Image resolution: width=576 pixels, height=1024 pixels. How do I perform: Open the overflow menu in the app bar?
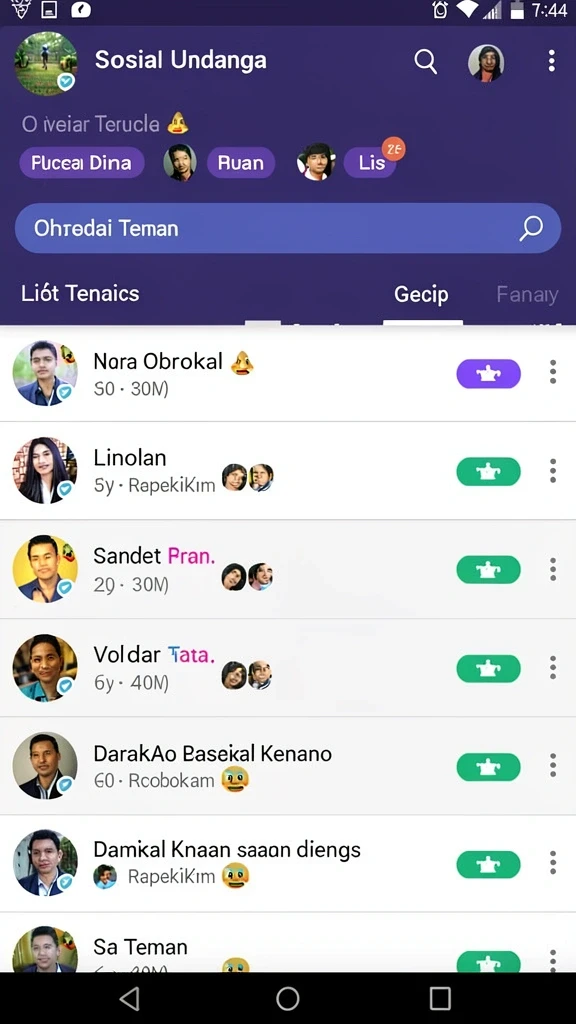click(552, 61)
